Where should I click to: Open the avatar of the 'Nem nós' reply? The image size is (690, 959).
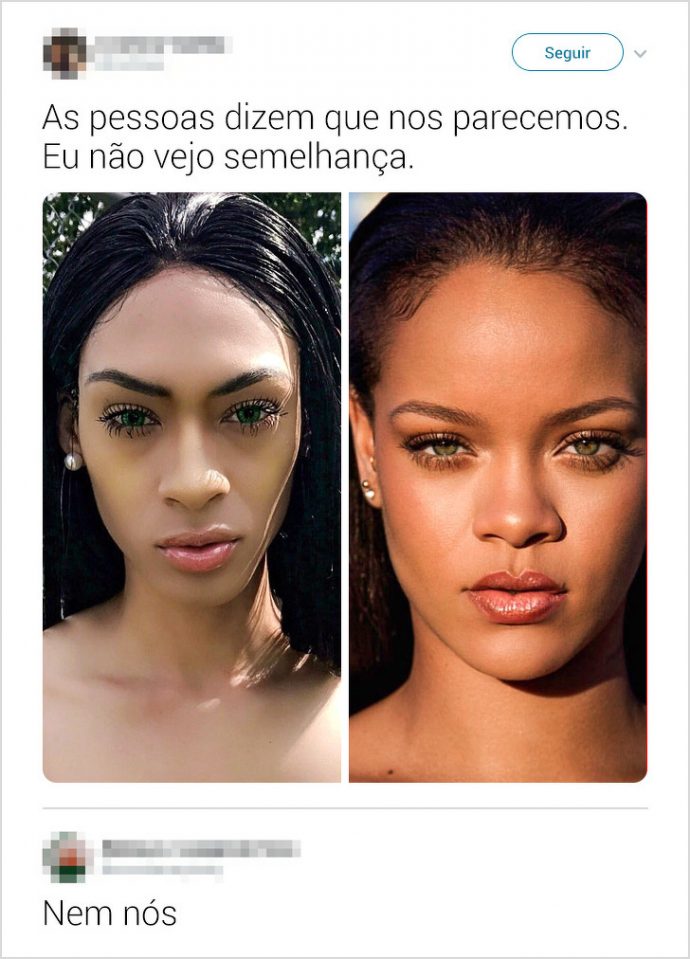[x=67, y=857]
